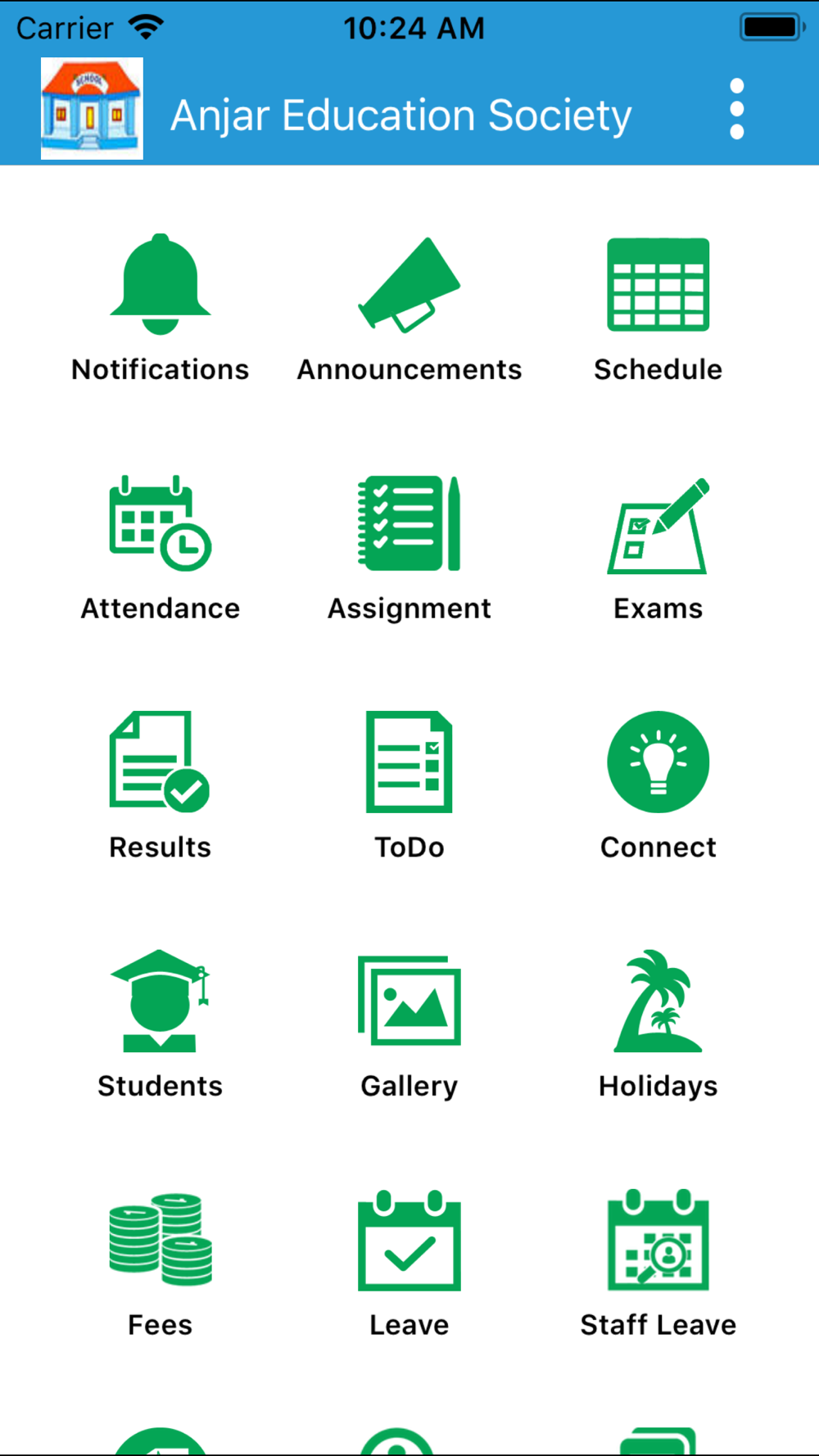
Task: Open the three-dot overflow menu
Action: [736, 109]
